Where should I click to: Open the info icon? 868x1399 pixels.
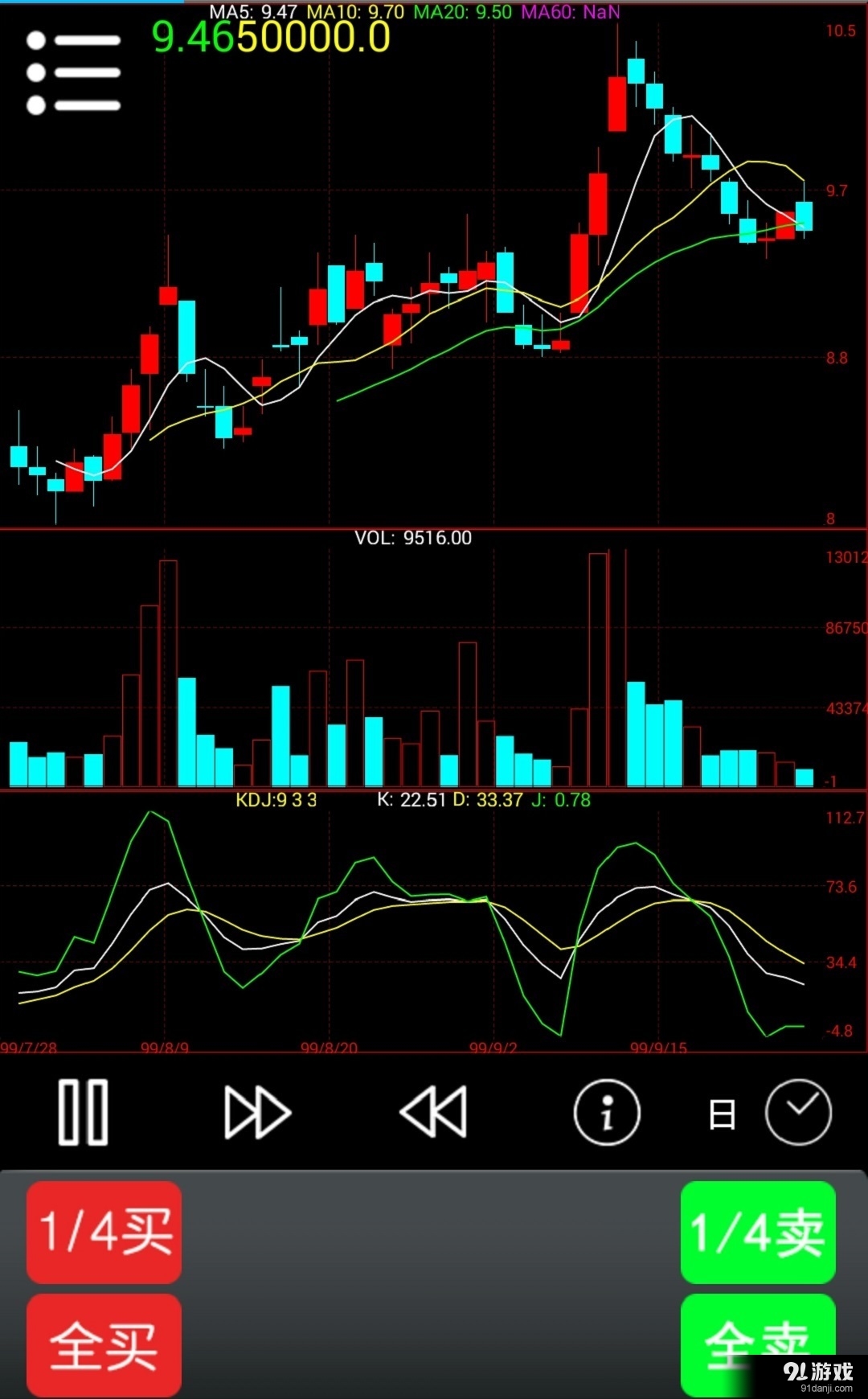[607, 1113]
